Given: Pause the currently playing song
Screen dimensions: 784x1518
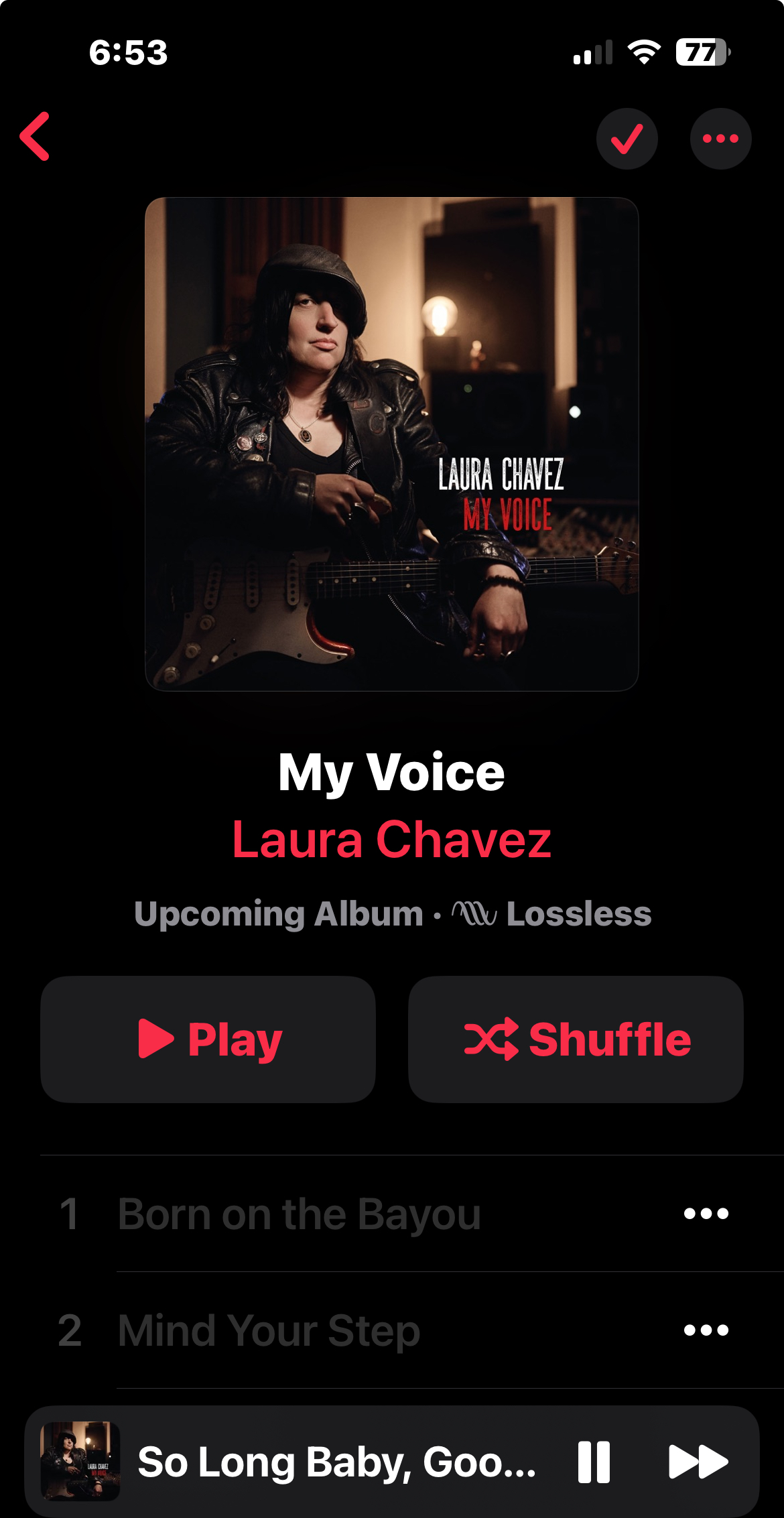Looking at the screenshot, I should pyautogui.click(x=594, y=1462).
